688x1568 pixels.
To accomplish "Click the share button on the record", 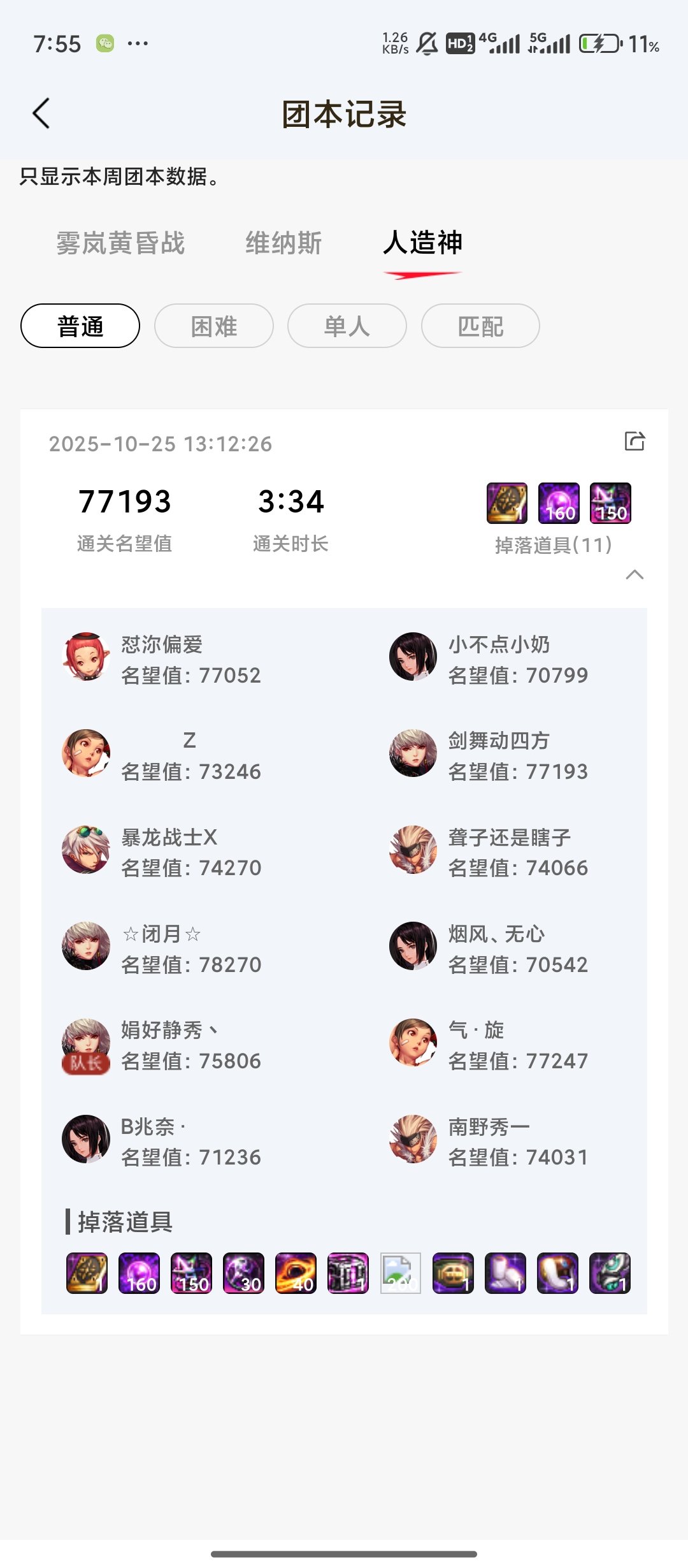I will coord(634,442).
